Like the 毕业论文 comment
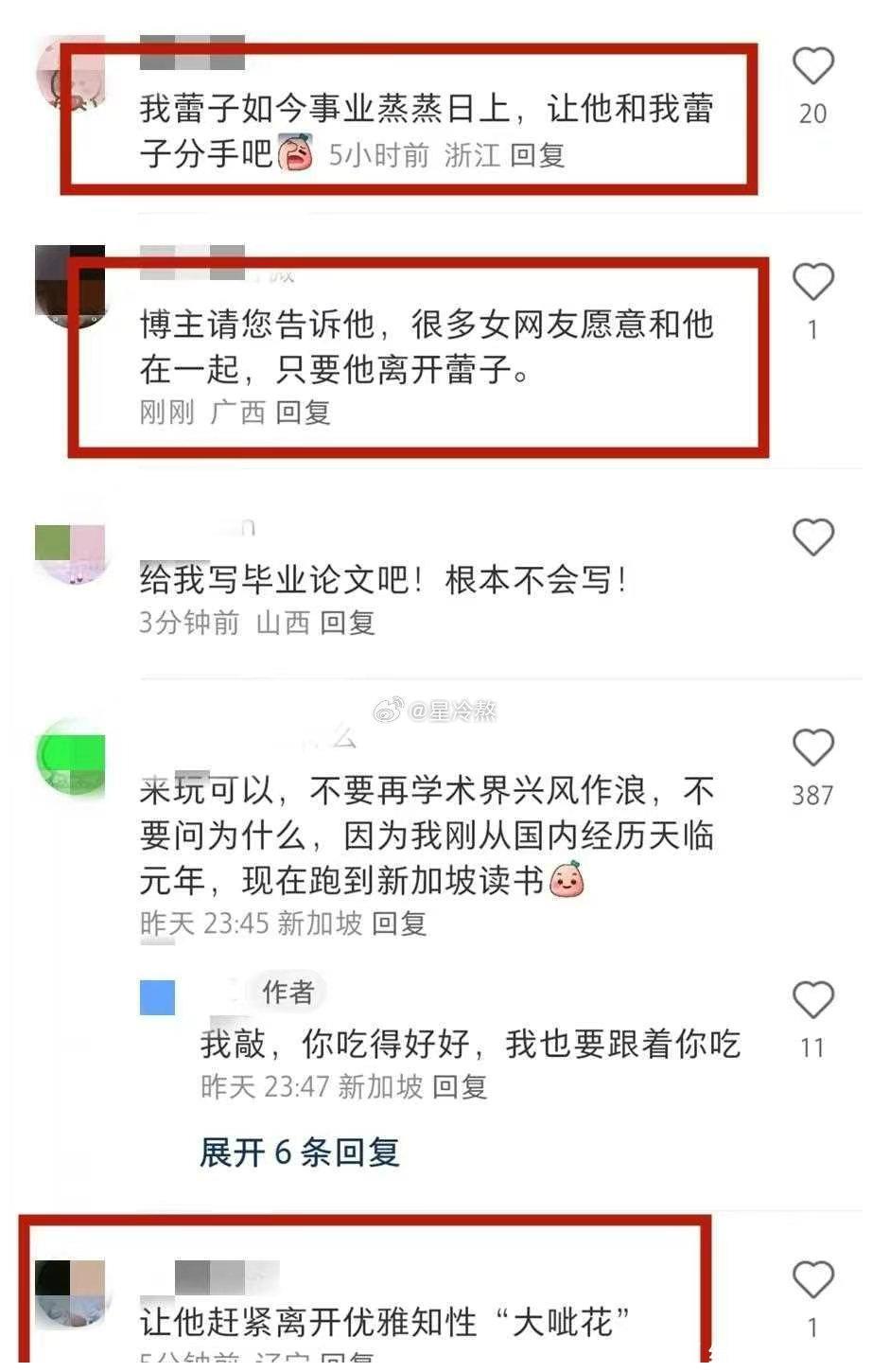 coord(812,537)
